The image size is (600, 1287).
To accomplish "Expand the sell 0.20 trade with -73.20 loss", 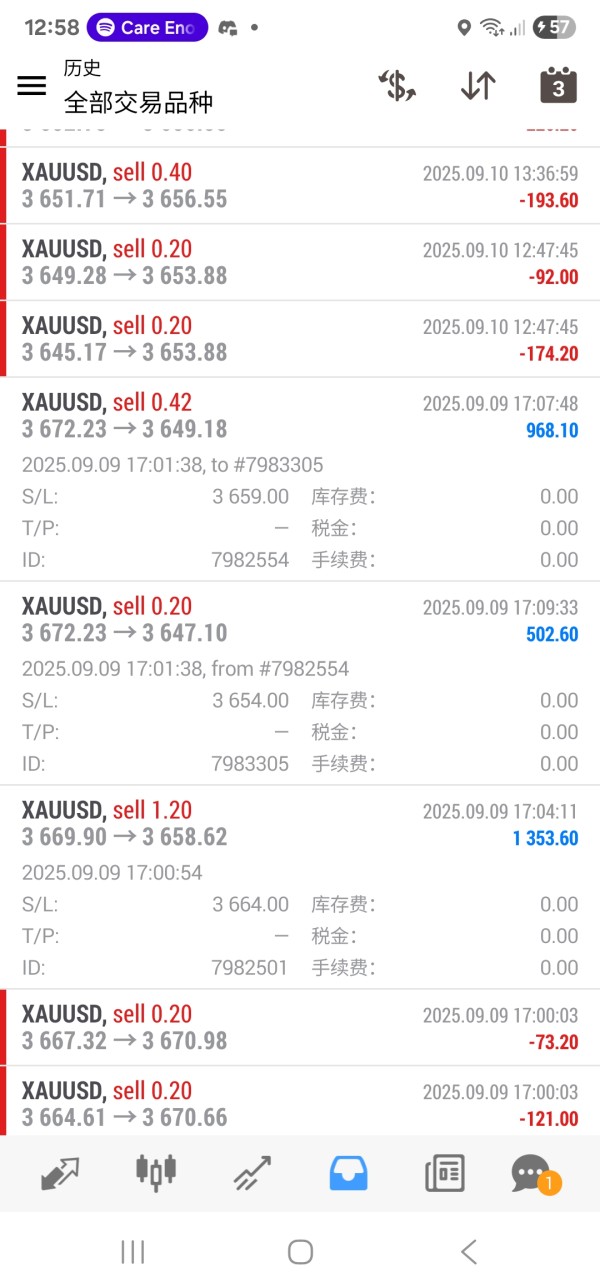I will pyautogui.click(x=300, y=1027).
